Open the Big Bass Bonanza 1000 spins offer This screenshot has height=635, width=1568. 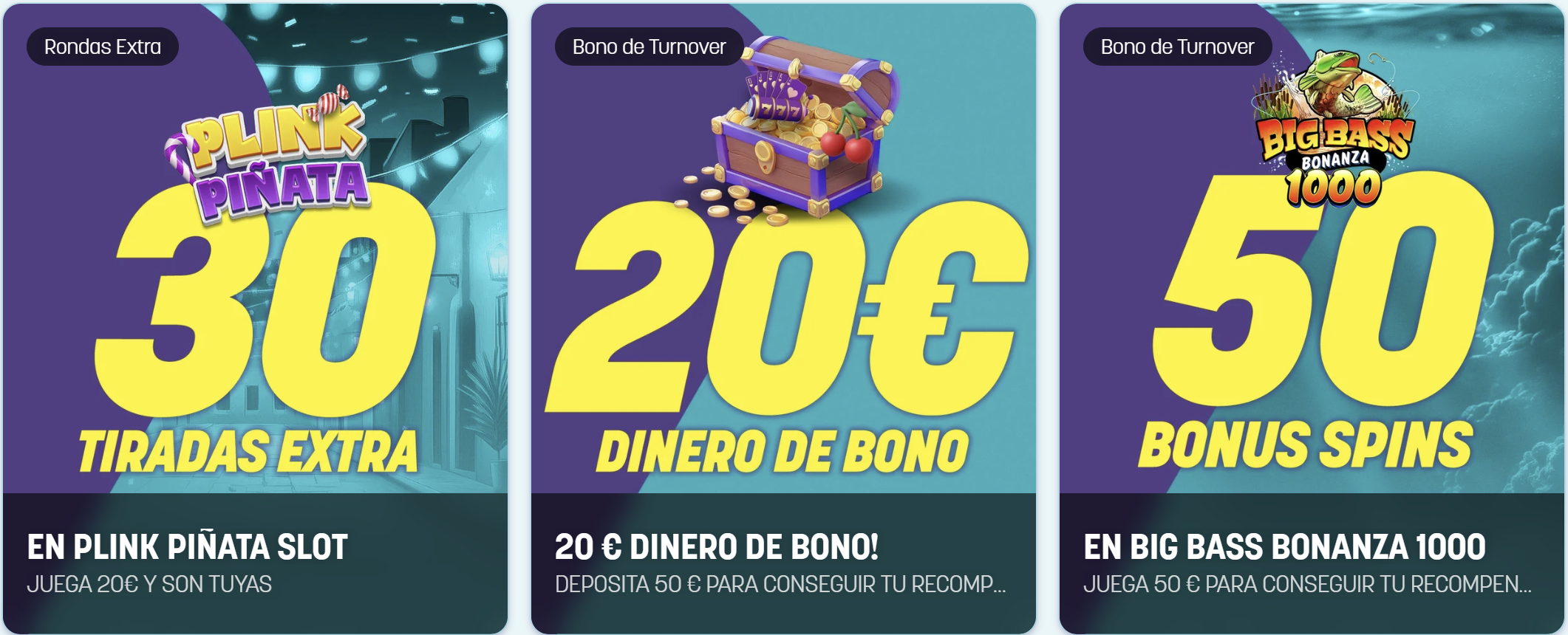click(1312, 317)
